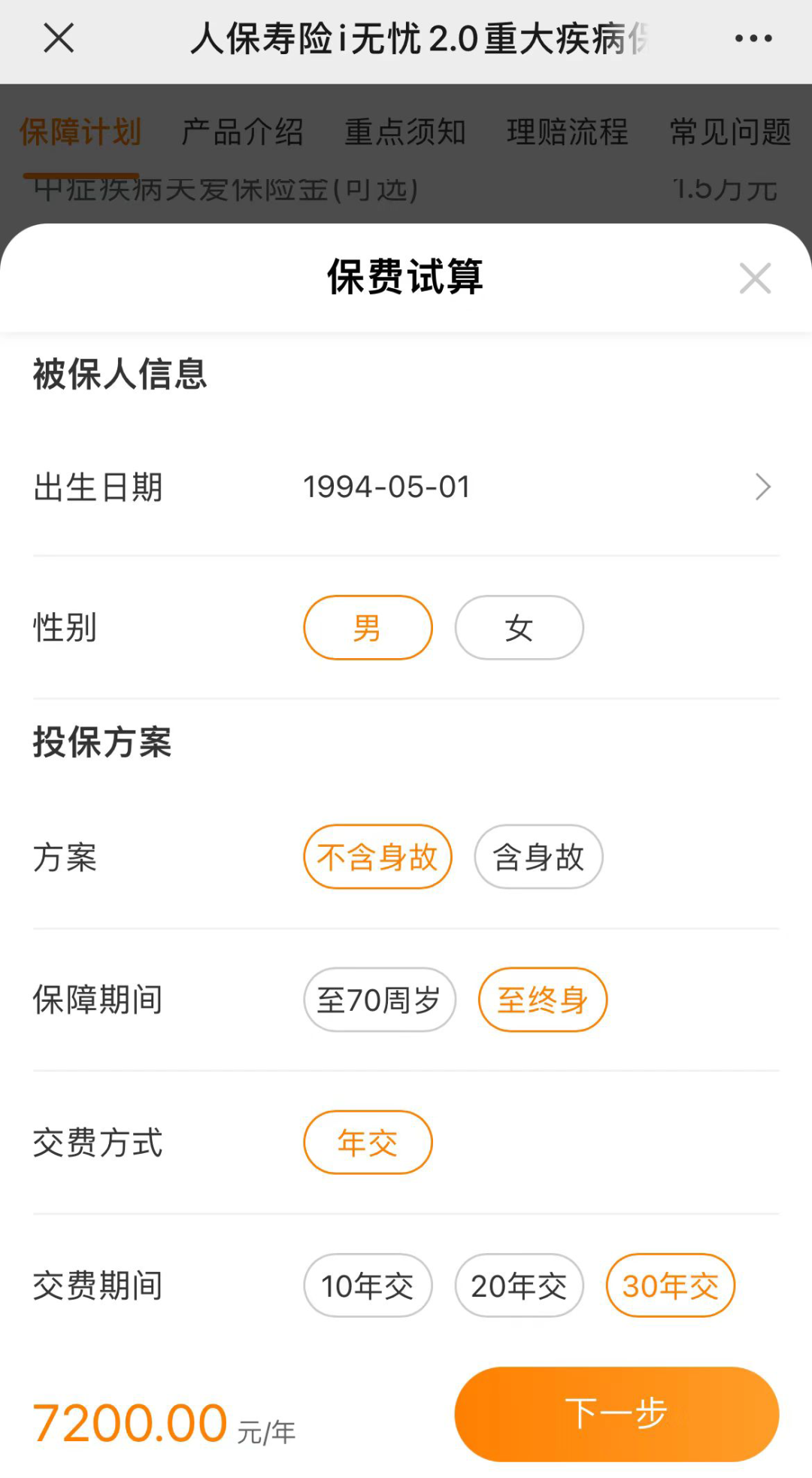Viewport: 812px width, 1478px height.
Task: Switch plan to 含身故
Action: click(x=538, y=857)
